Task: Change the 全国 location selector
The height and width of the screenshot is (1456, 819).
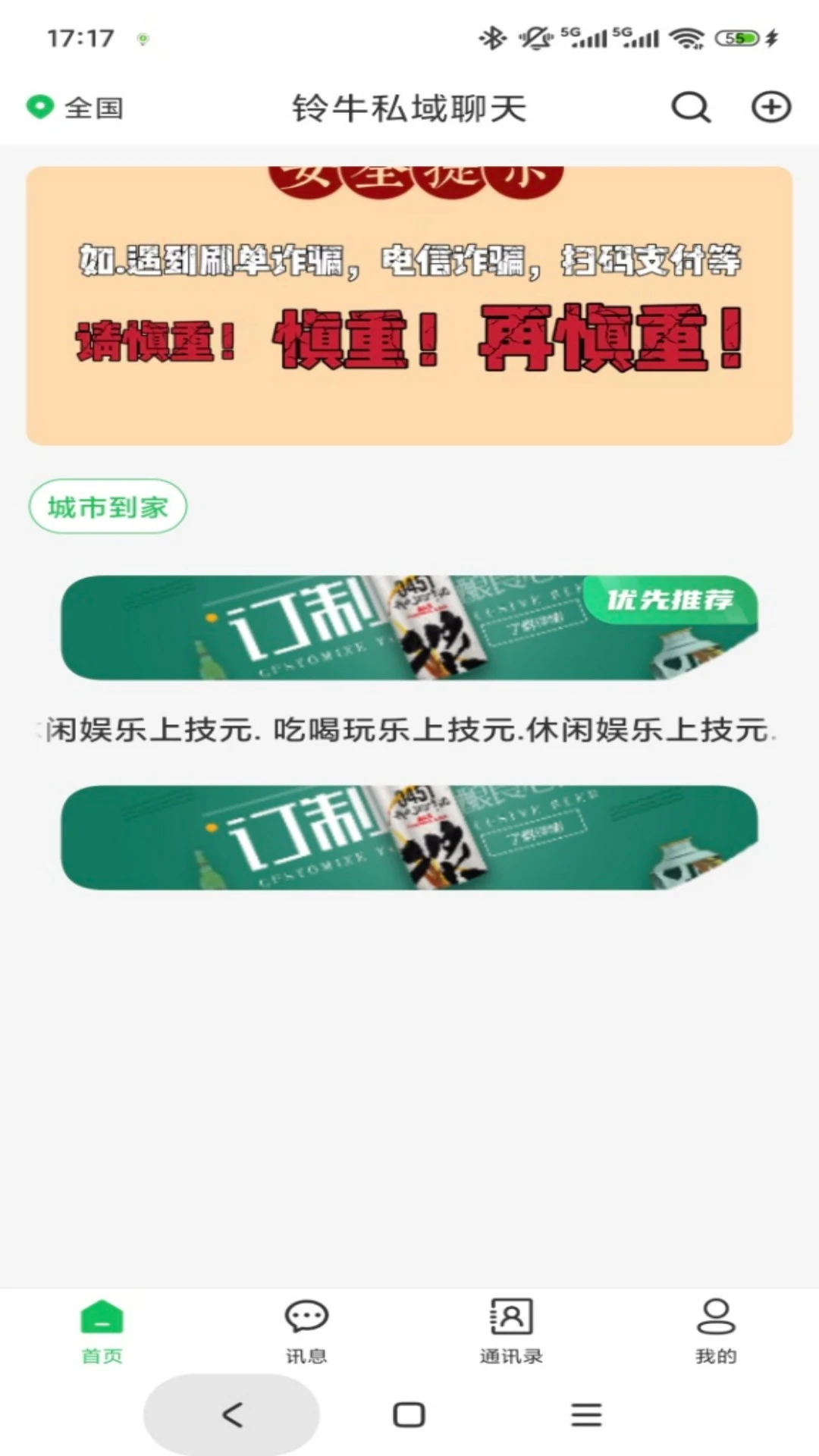Action: 76,108
